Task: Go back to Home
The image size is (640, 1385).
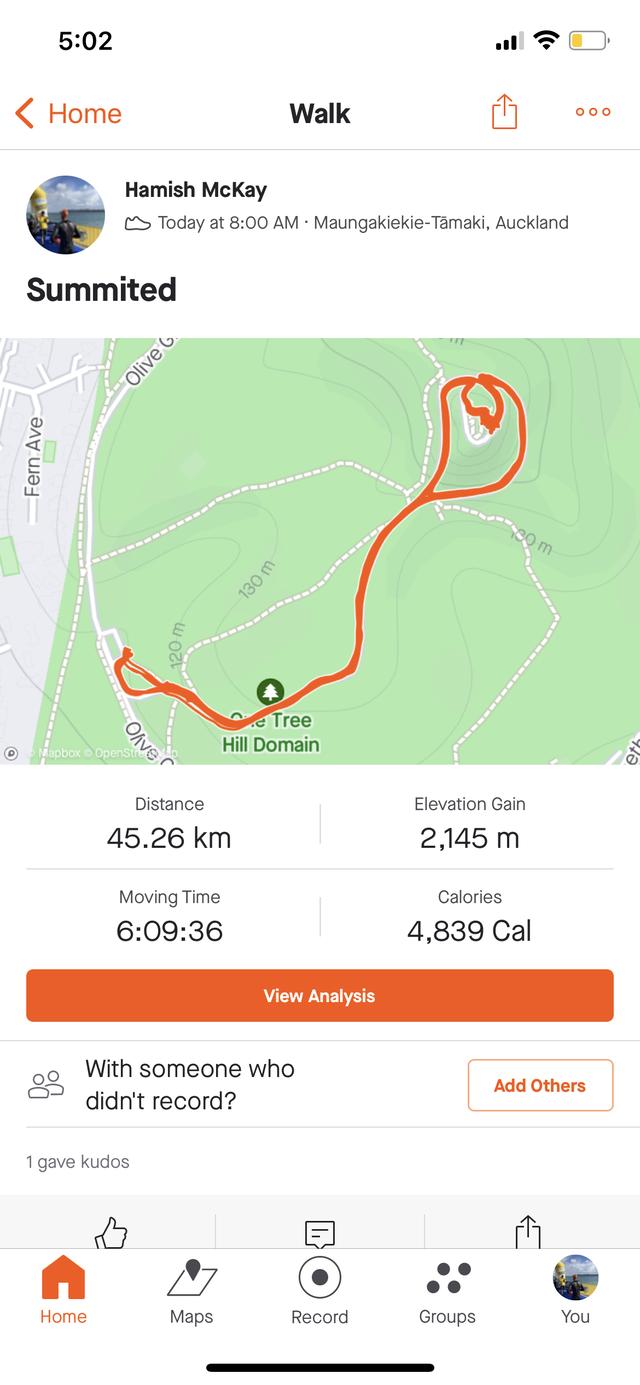Action: tap(68, 113)
